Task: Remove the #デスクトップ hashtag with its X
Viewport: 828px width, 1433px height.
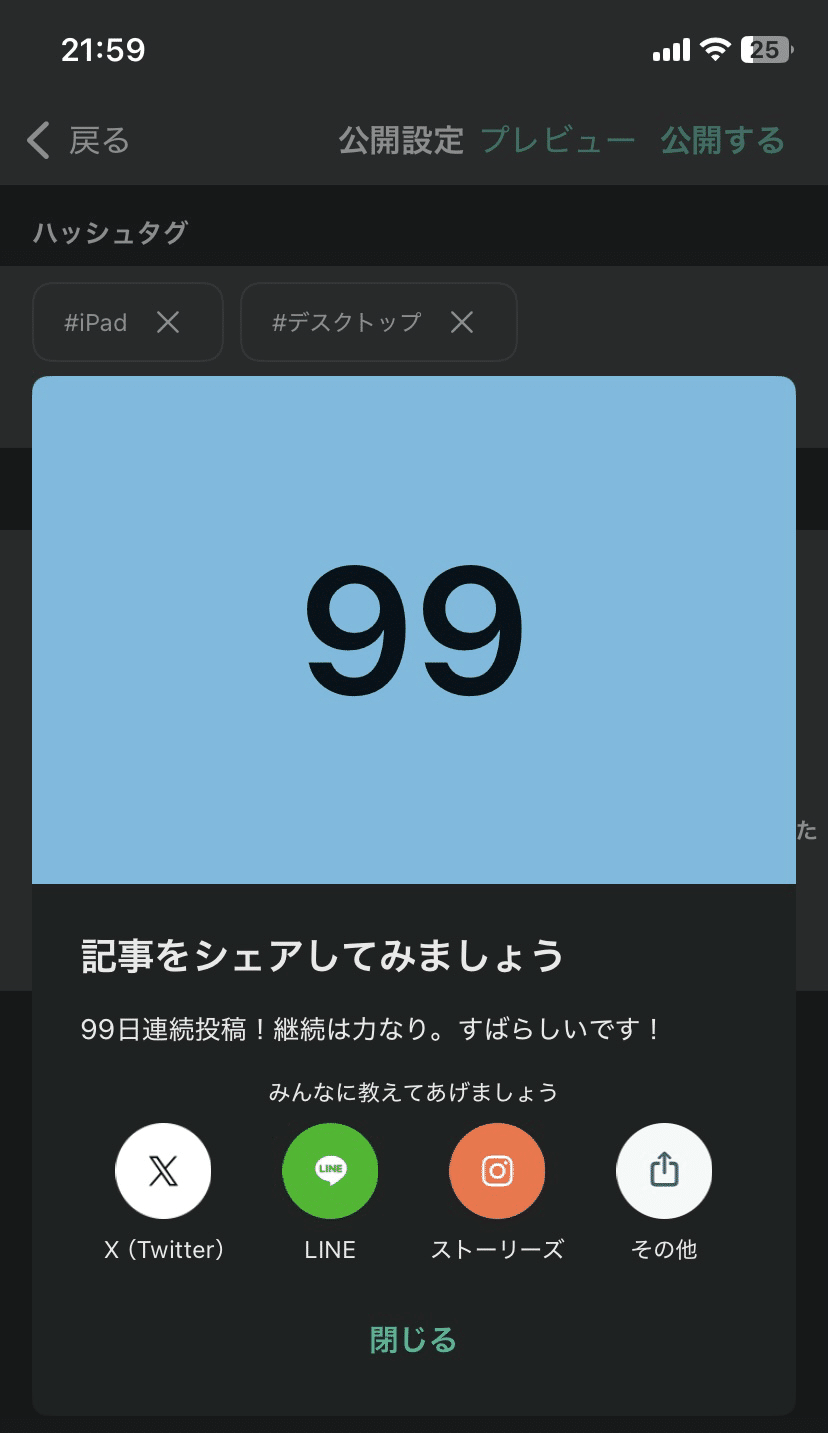Action: pos(461,322)
